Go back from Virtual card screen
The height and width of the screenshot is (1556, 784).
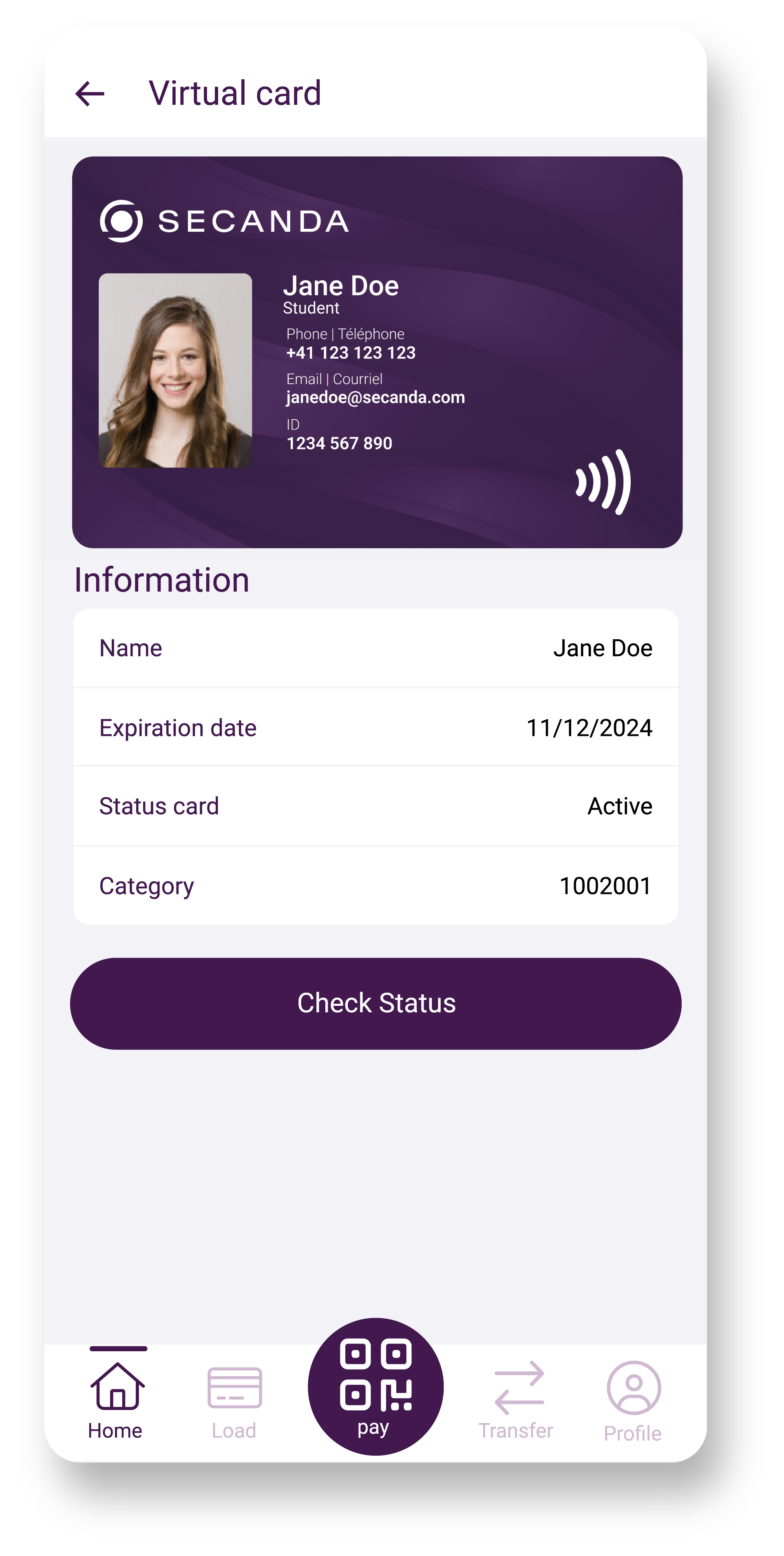(89, 94)
